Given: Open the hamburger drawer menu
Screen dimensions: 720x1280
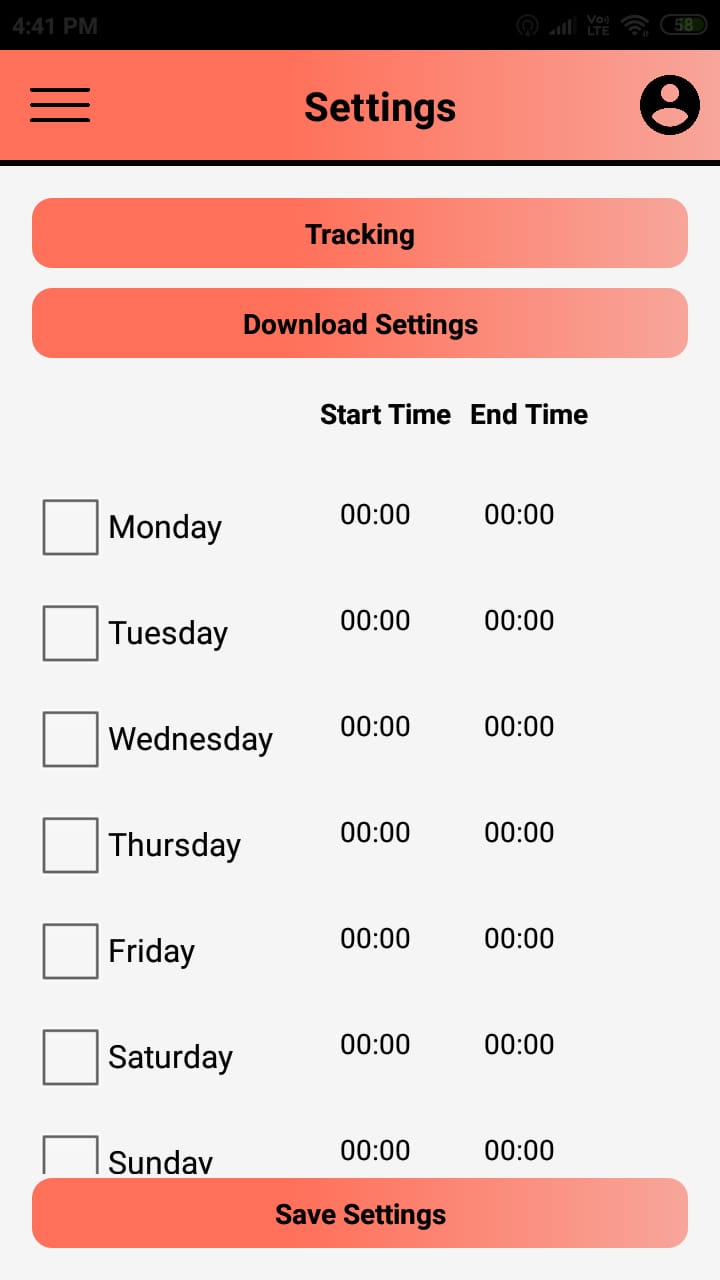Looking at the screenshot, I should click(x=60, y=105).
